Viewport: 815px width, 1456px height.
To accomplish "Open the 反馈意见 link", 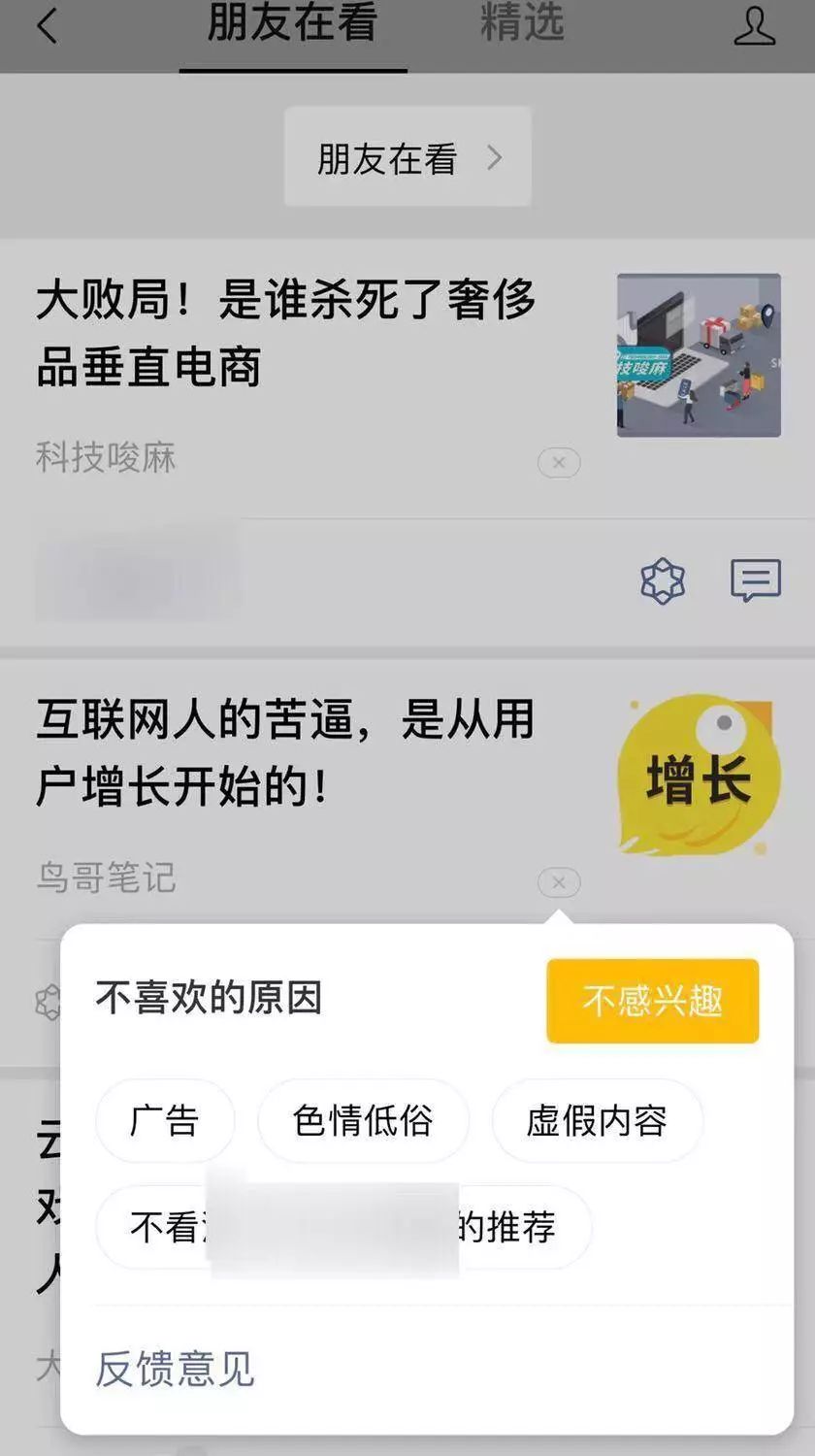I will (x=175, y=1369).
